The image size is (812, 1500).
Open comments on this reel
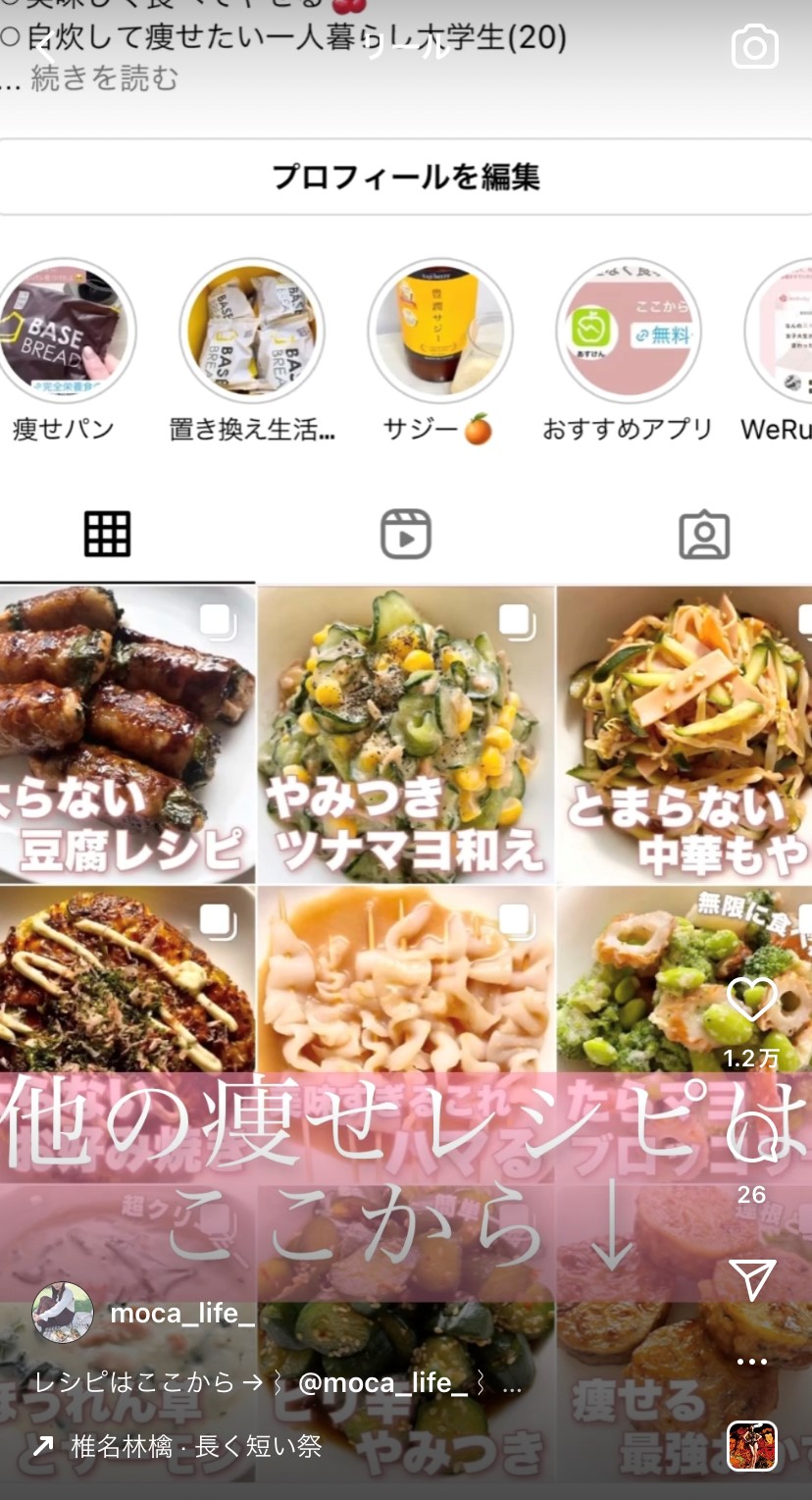point(751,1144)
